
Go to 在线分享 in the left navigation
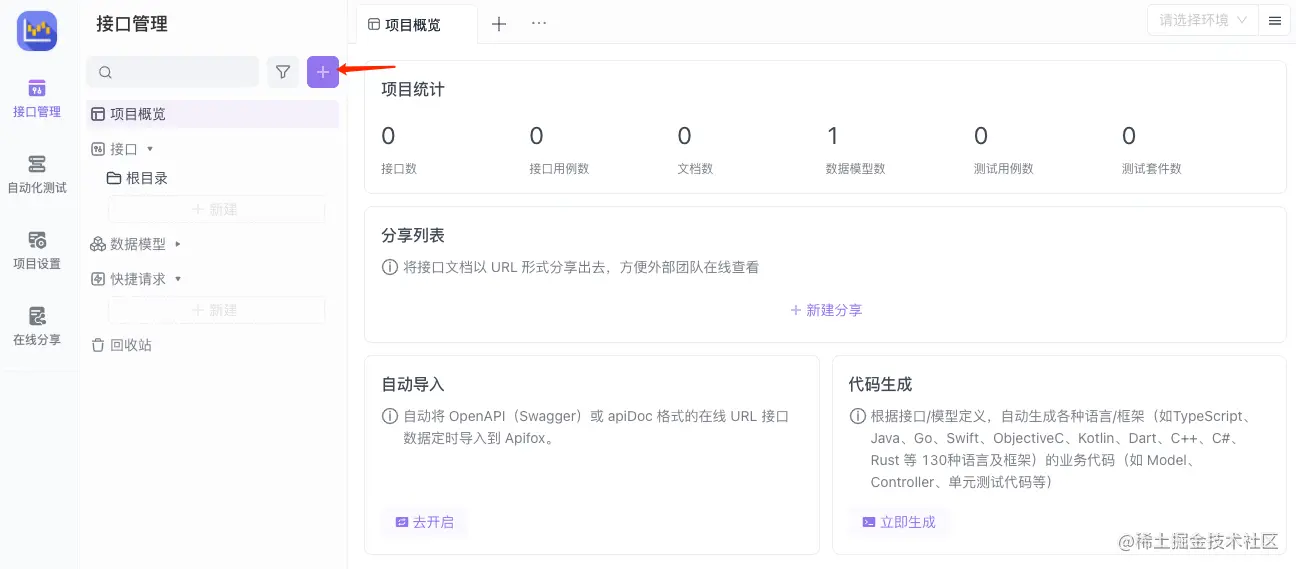click(37, 326)
